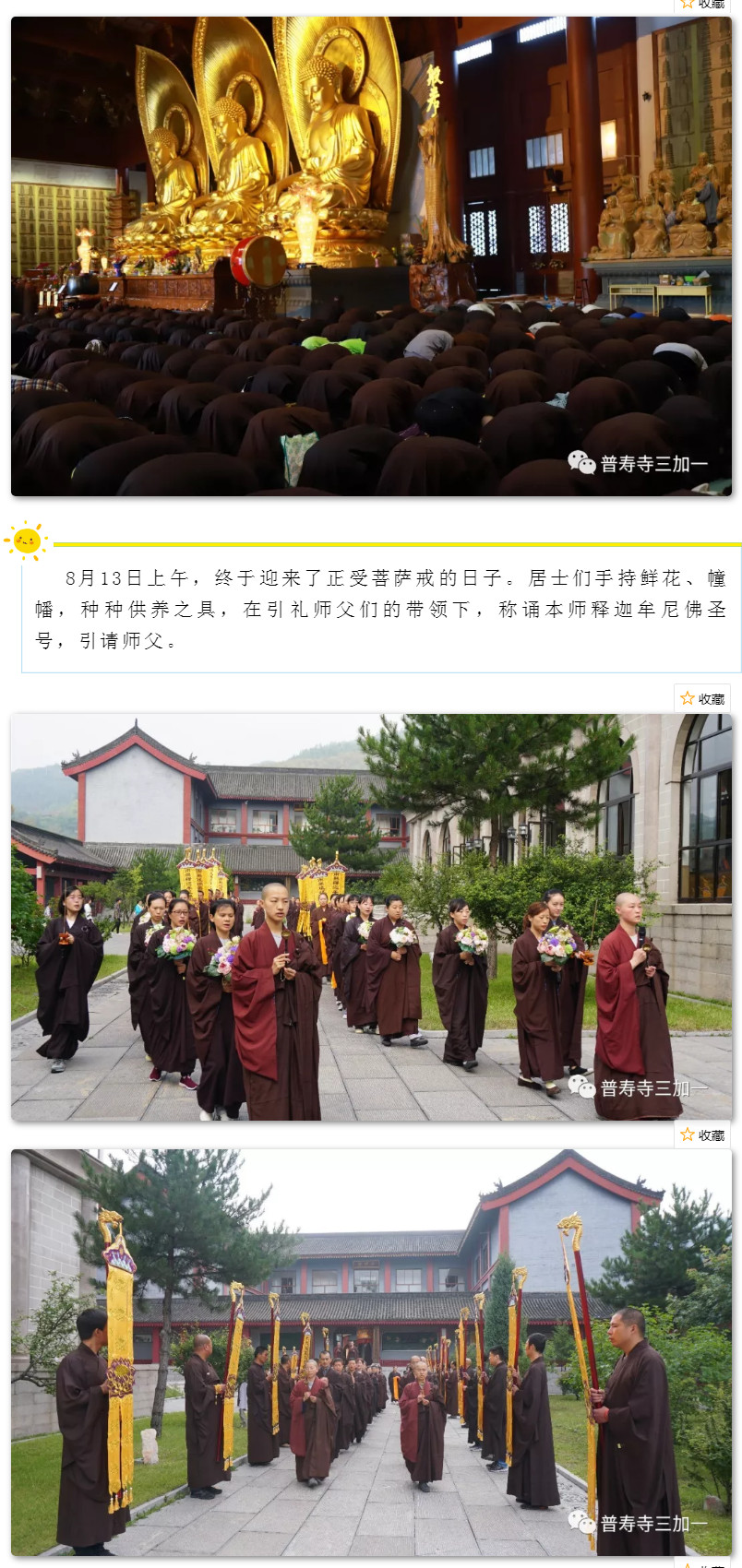This screenshot has height=1568, width=742.
Task: Tap 收藏 above the flower-holding procession photo
Action: (x=702, y=699)
